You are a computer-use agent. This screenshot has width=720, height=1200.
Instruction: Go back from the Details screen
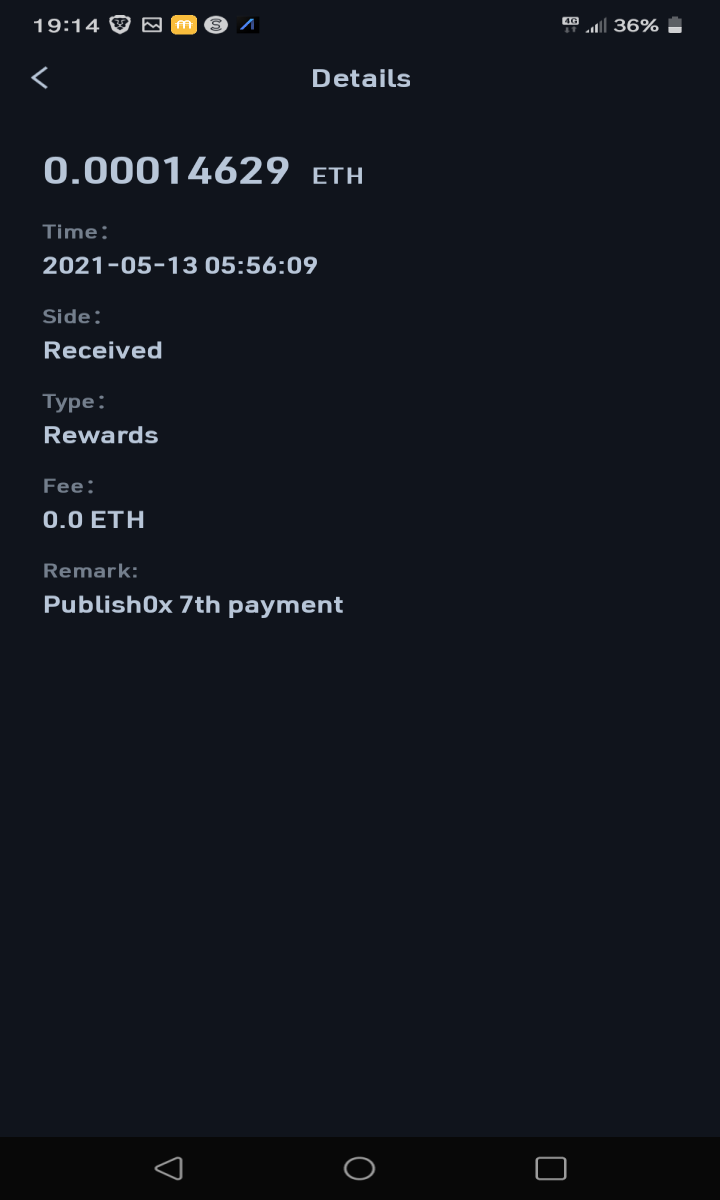tap(40, 78)
